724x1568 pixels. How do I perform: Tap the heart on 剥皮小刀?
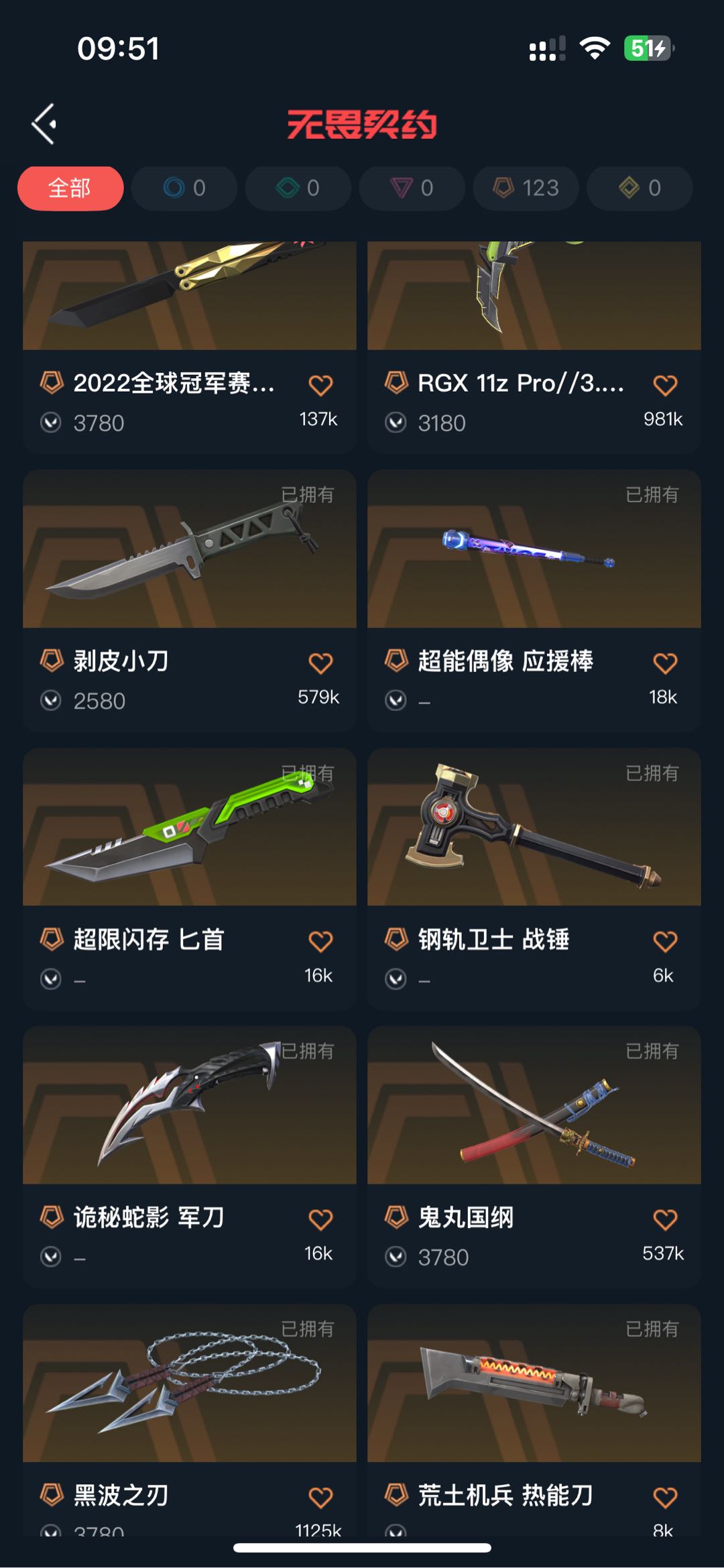point(320,663)
